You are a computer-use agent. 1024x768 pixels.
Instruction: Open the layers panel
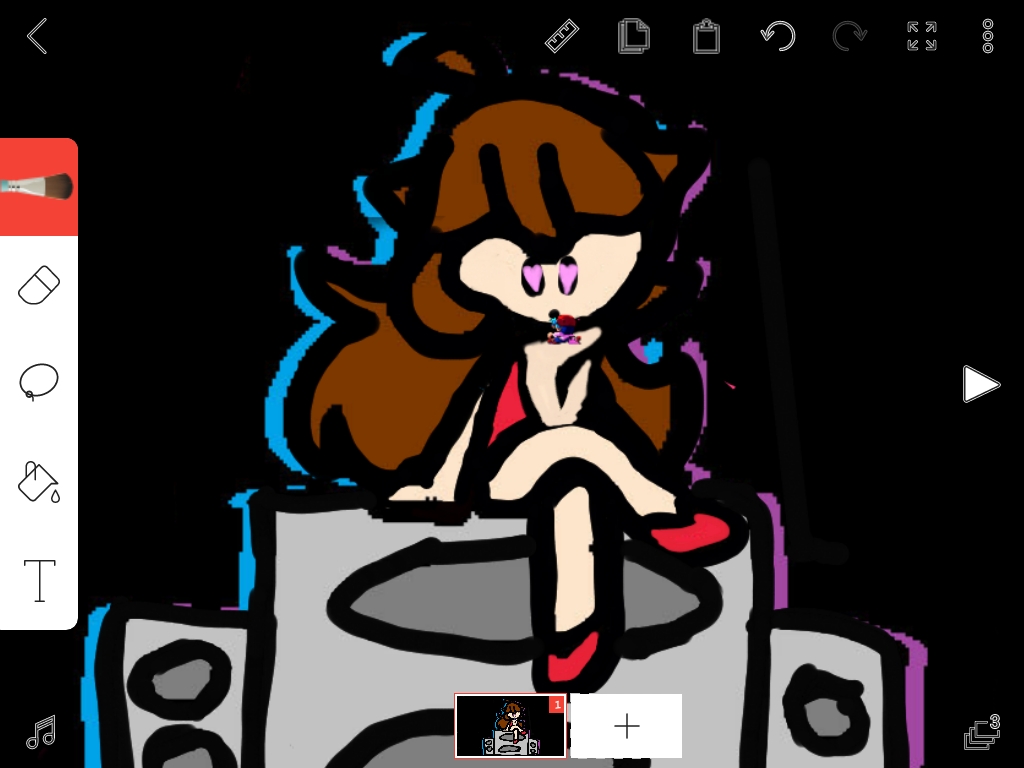click(981, 733)
